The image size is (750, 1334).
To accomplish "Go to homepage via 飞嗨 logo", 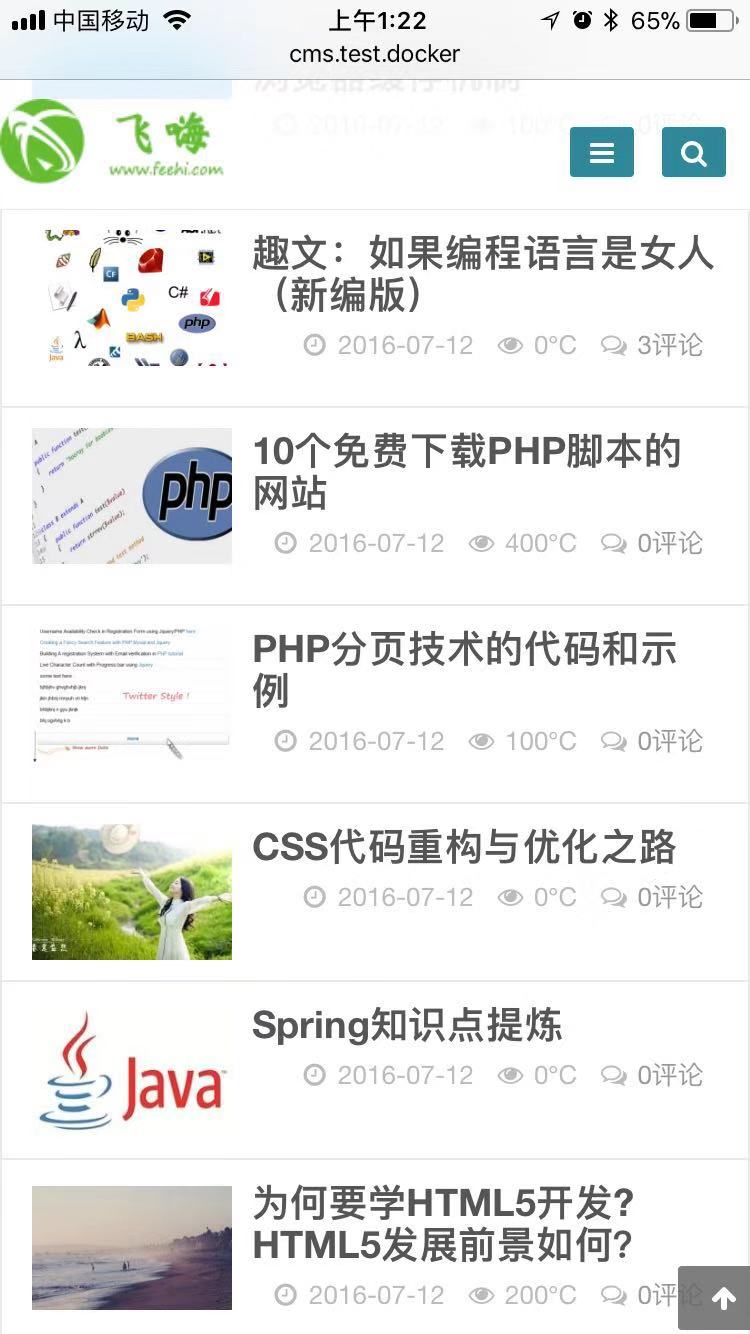I will tap(112, 143).
